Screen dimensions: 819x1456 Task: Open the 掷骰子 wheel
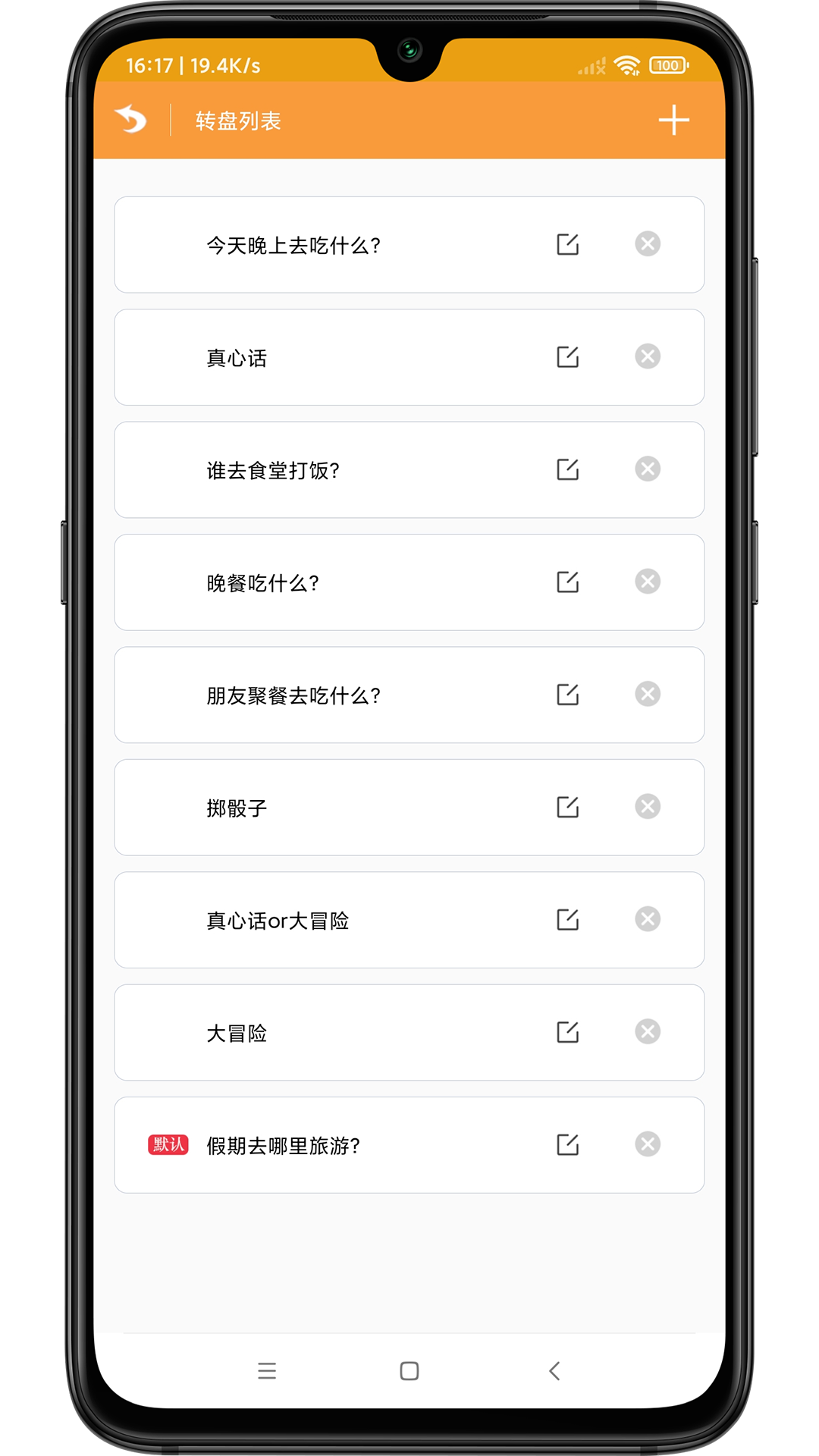click(x=237, y=808)
